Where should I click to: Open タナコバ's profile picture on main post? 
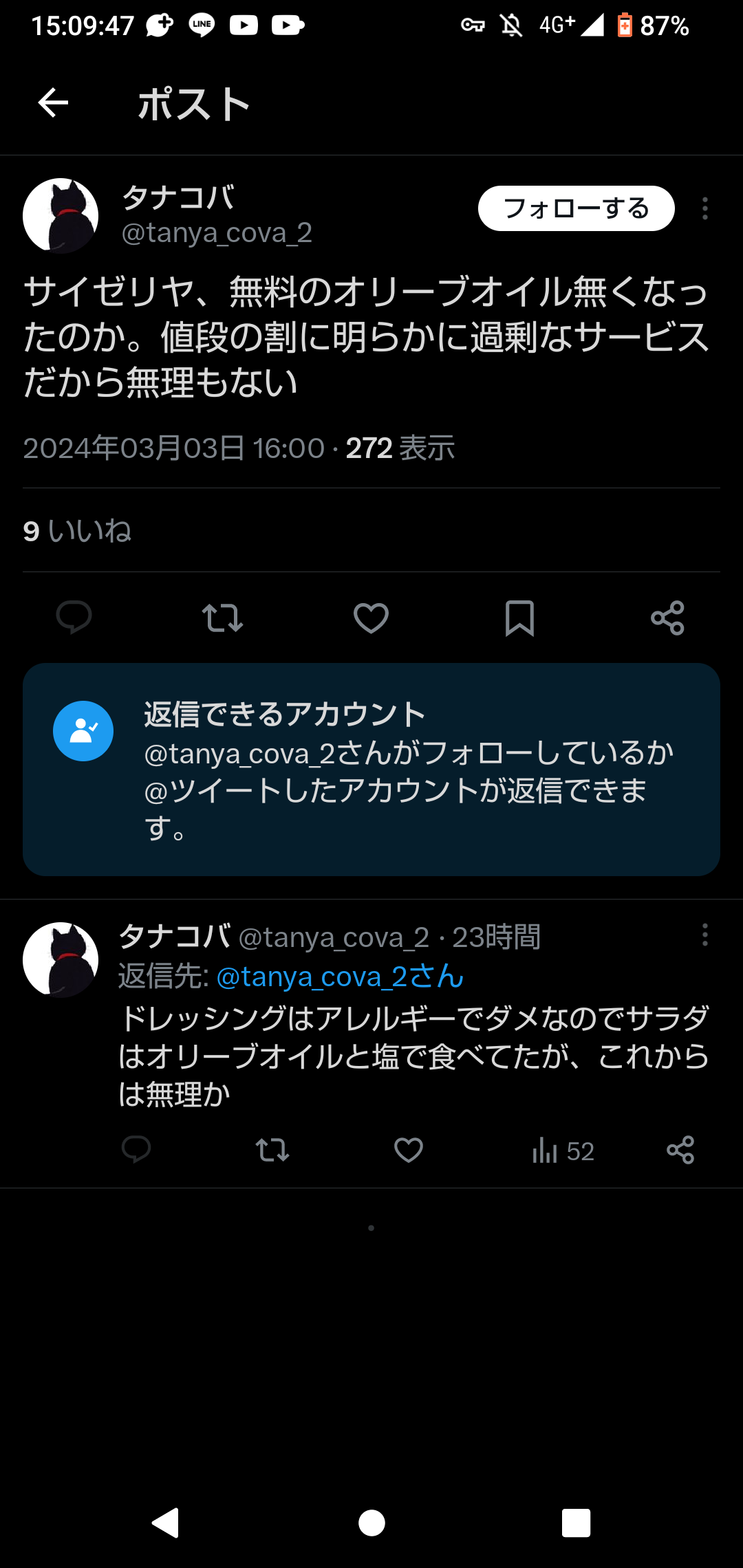(x=61, y=216)
